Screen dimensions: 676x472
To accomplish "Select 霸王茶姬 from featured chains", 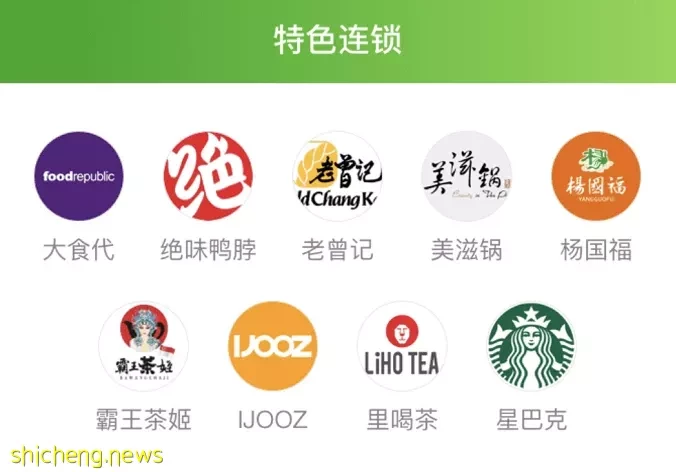I will point(143,347).
